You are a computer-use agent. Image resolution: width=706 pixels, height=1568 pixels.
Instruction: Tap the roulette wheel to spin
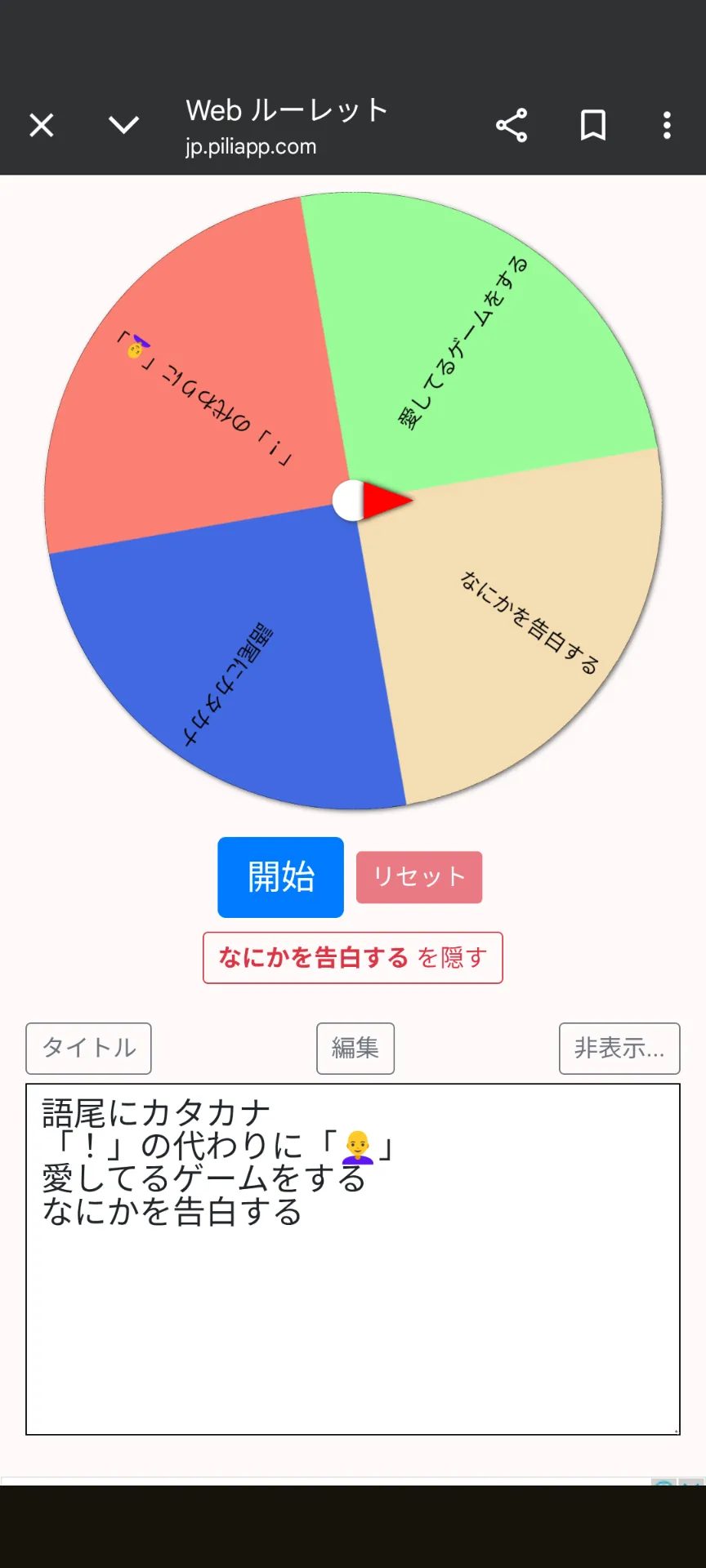(x=353, y=501)
